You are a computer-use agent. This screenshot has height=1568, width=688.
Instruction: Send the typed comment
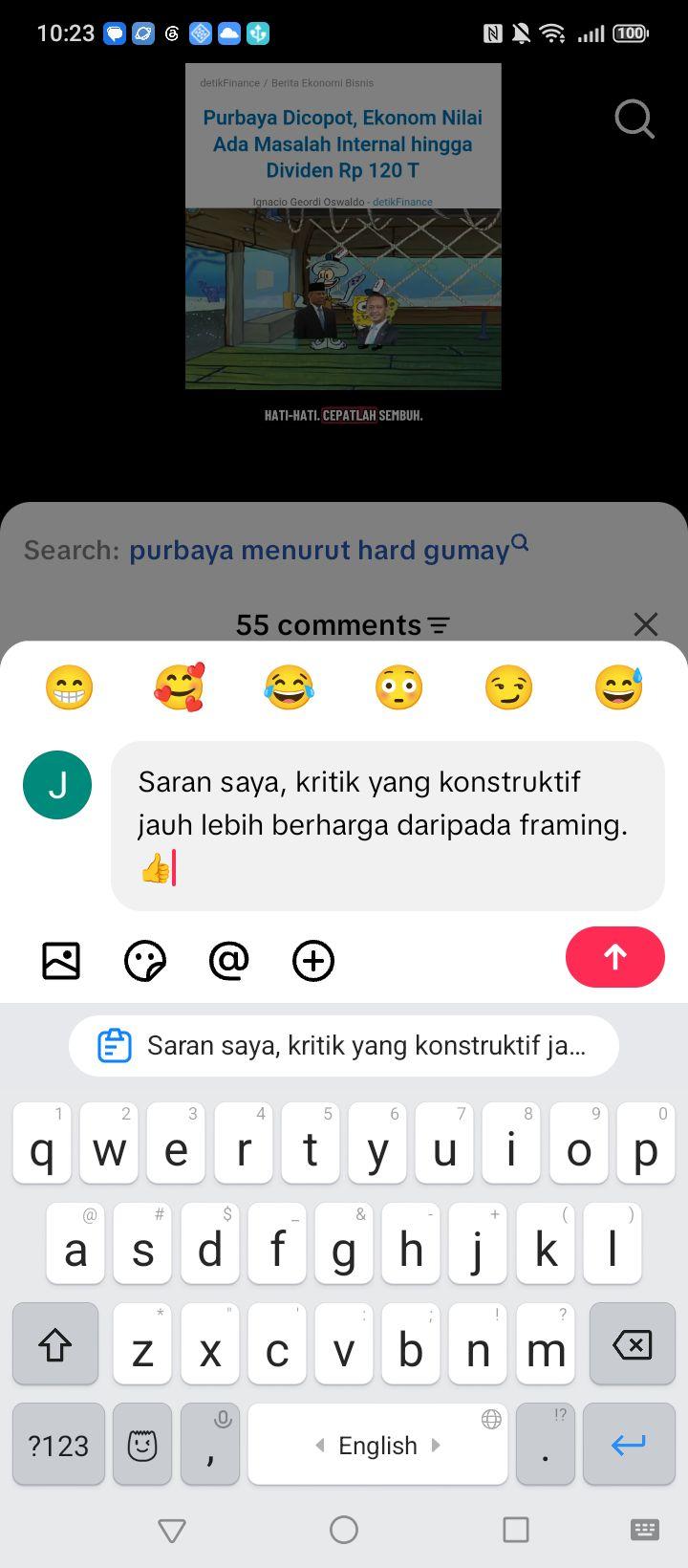(x=614, y=957)
